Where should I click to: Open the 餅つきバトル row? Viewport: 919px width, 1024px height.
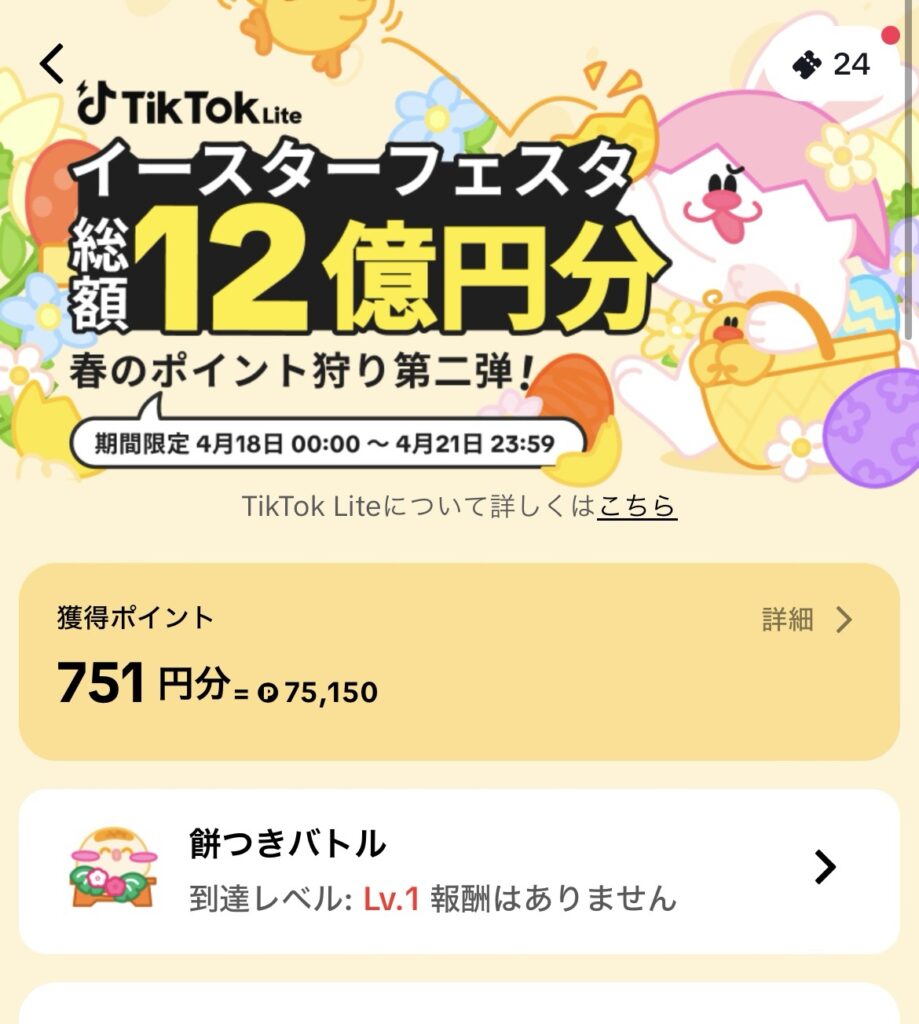(459, 870)
